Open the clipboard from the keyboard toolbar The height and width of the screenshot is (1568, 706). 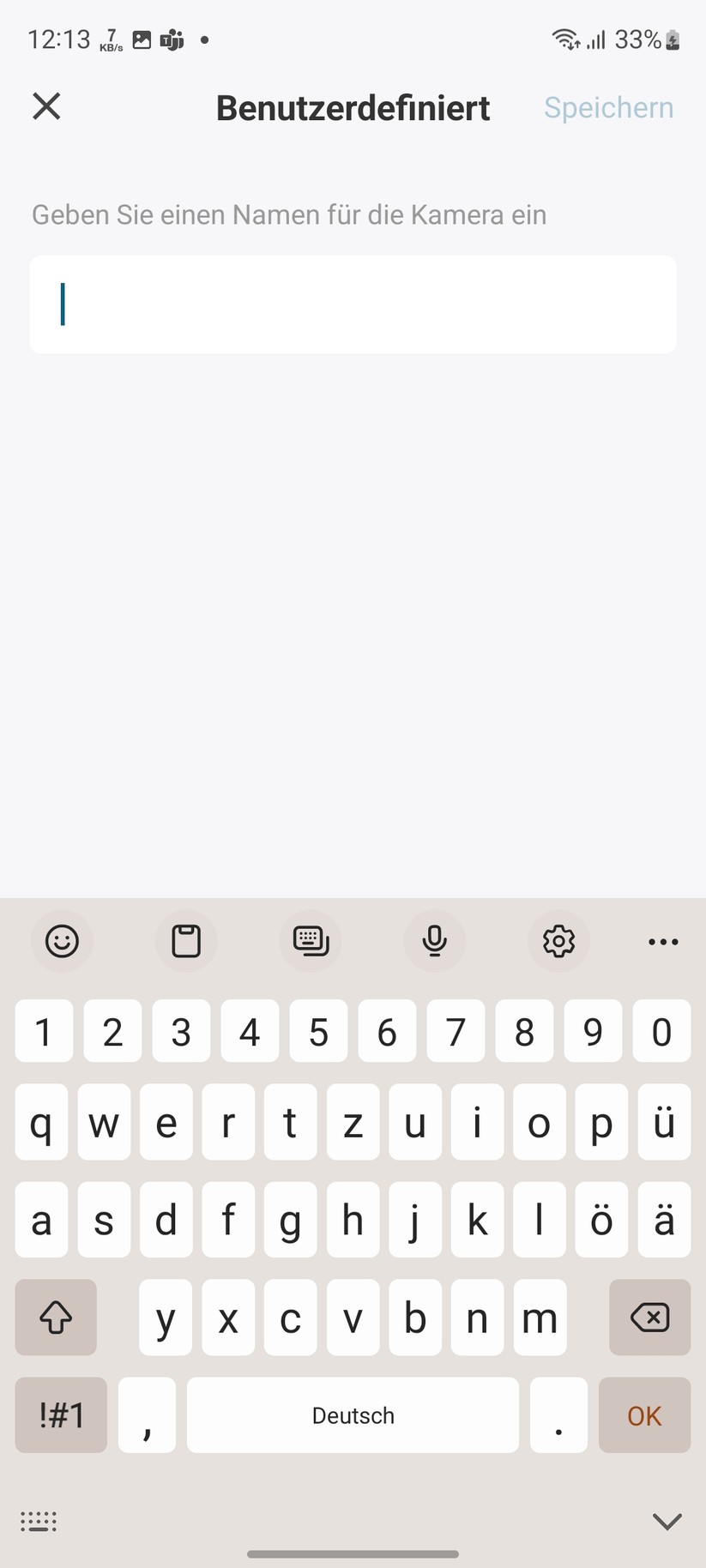point(186,941)
